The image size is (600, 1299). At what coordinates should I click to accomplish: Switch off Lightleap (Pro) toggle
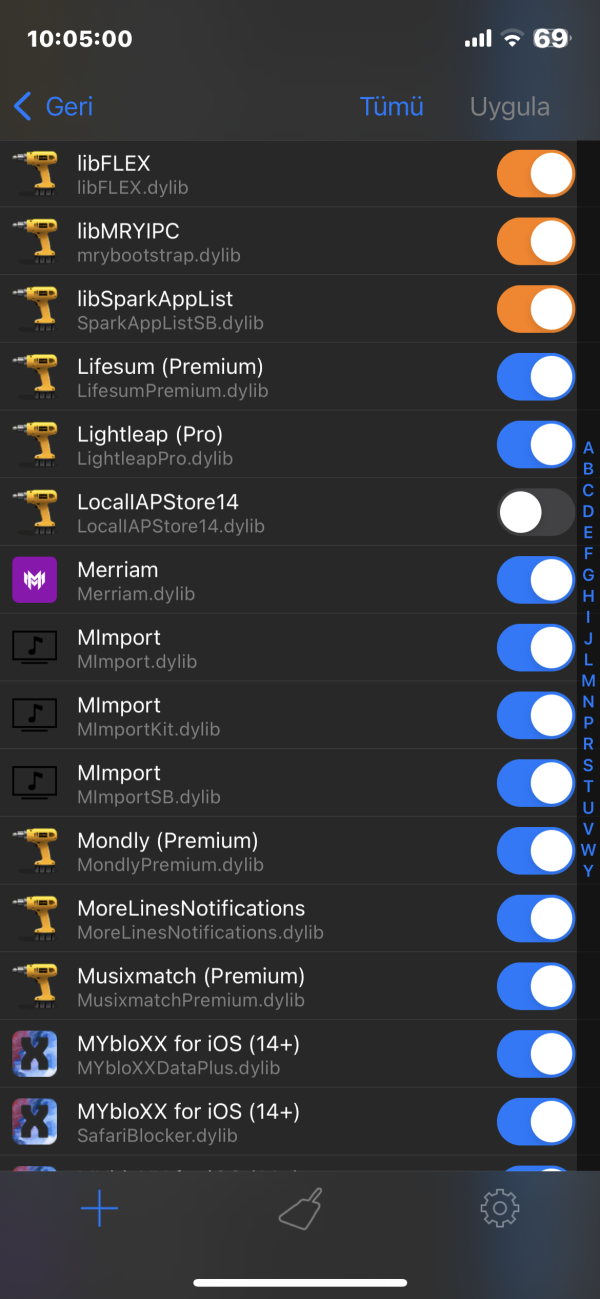[x=535, y=446]
